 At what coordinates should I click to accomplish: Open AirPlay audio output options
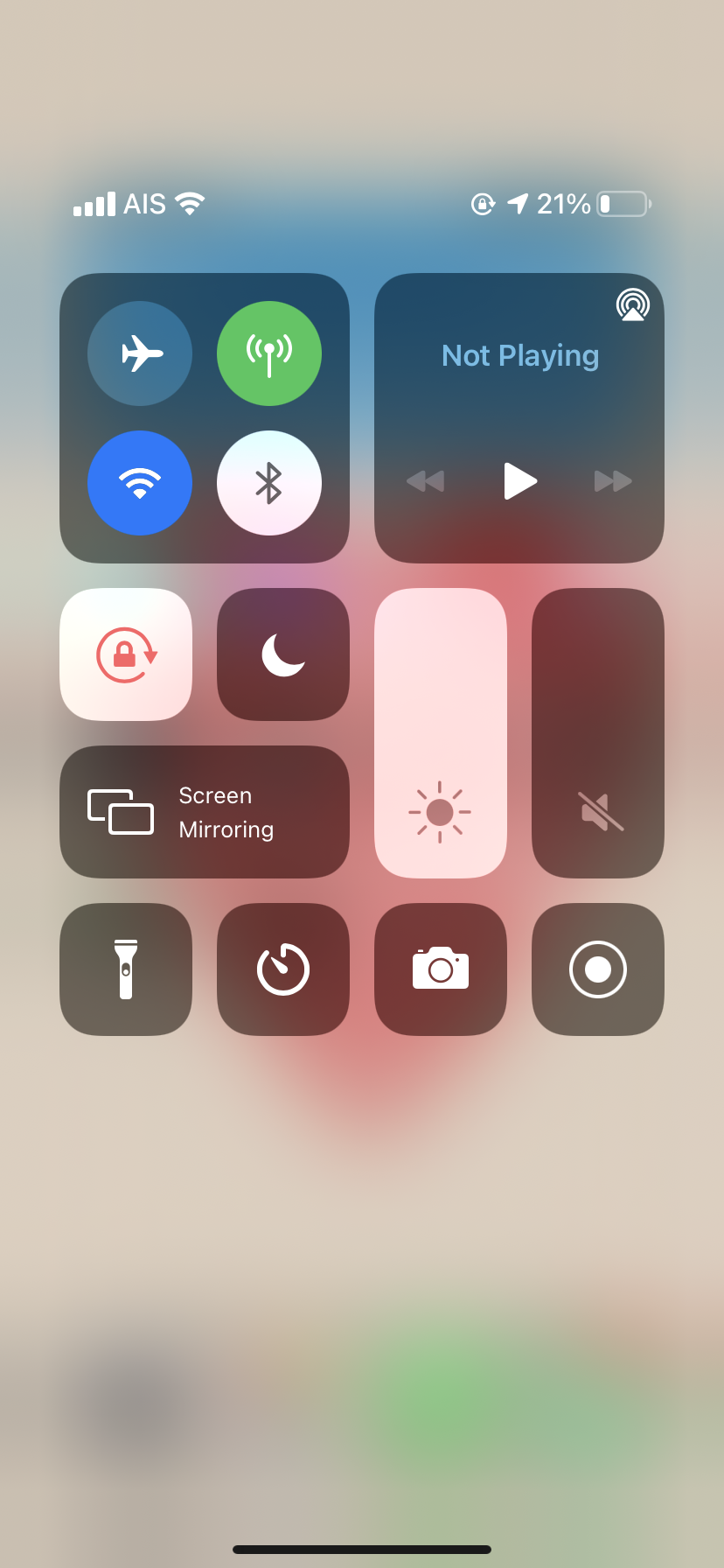(x=632, y=305)
